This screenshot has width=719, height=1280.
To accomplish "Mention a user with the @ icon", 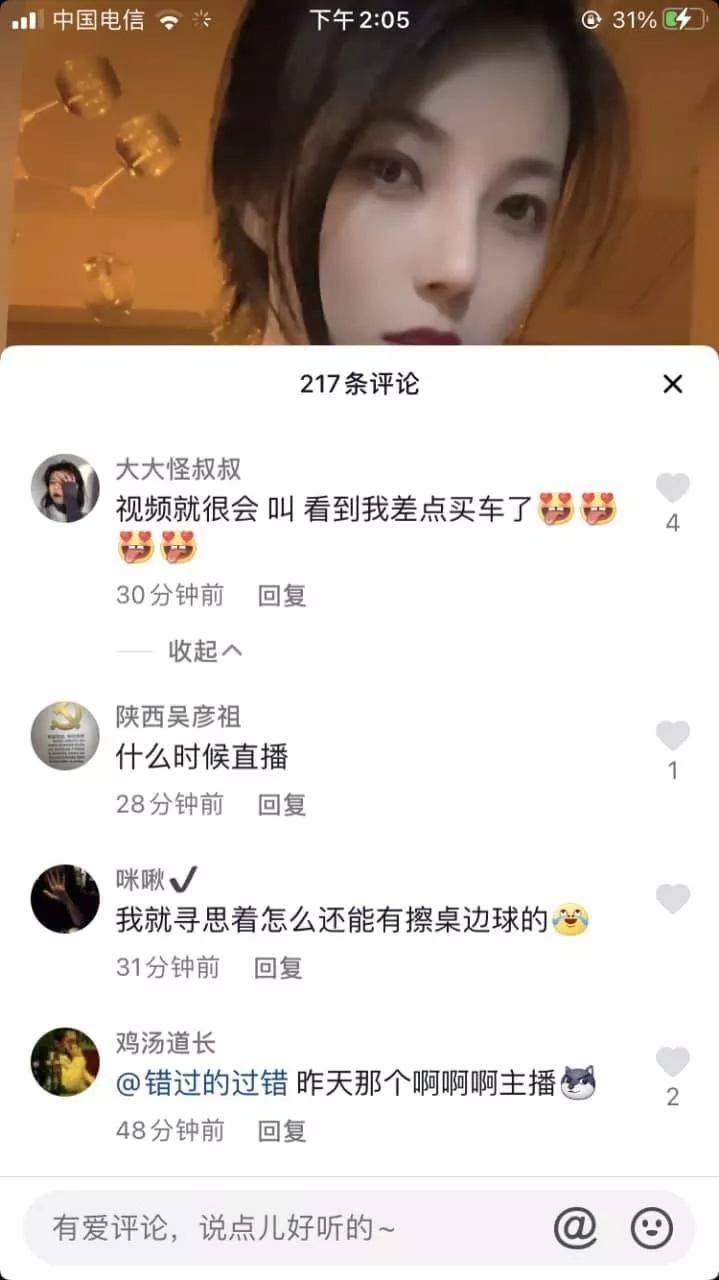I will (x=575, y=1228).
